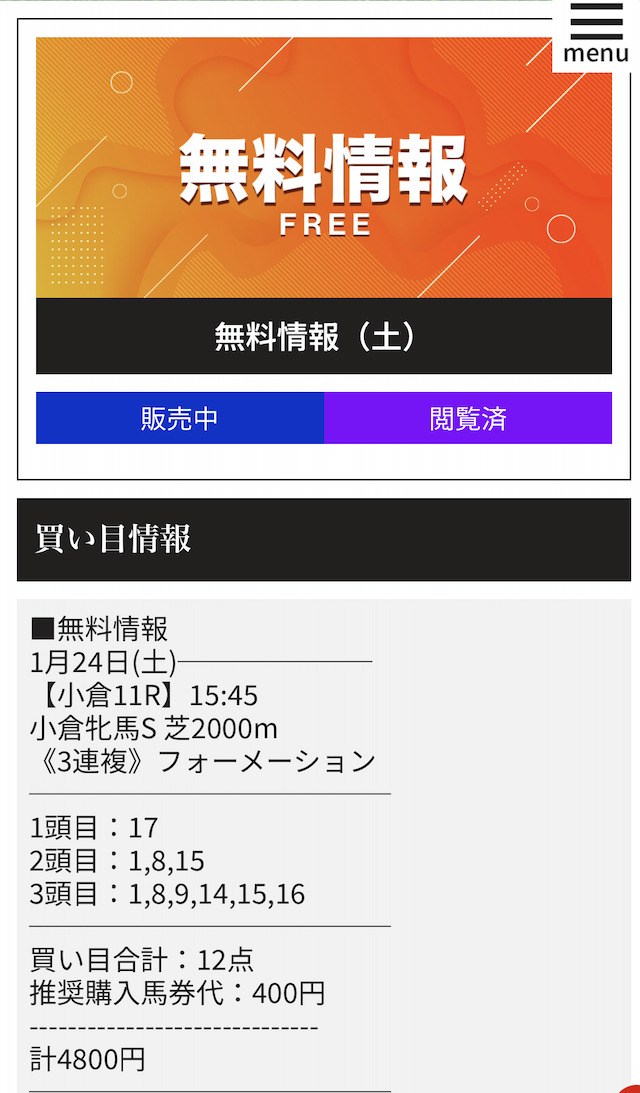This screenshot has height=1093, width=640.
Task: Open the 無料情報 FREE banner
Action: tap(323, 168)
